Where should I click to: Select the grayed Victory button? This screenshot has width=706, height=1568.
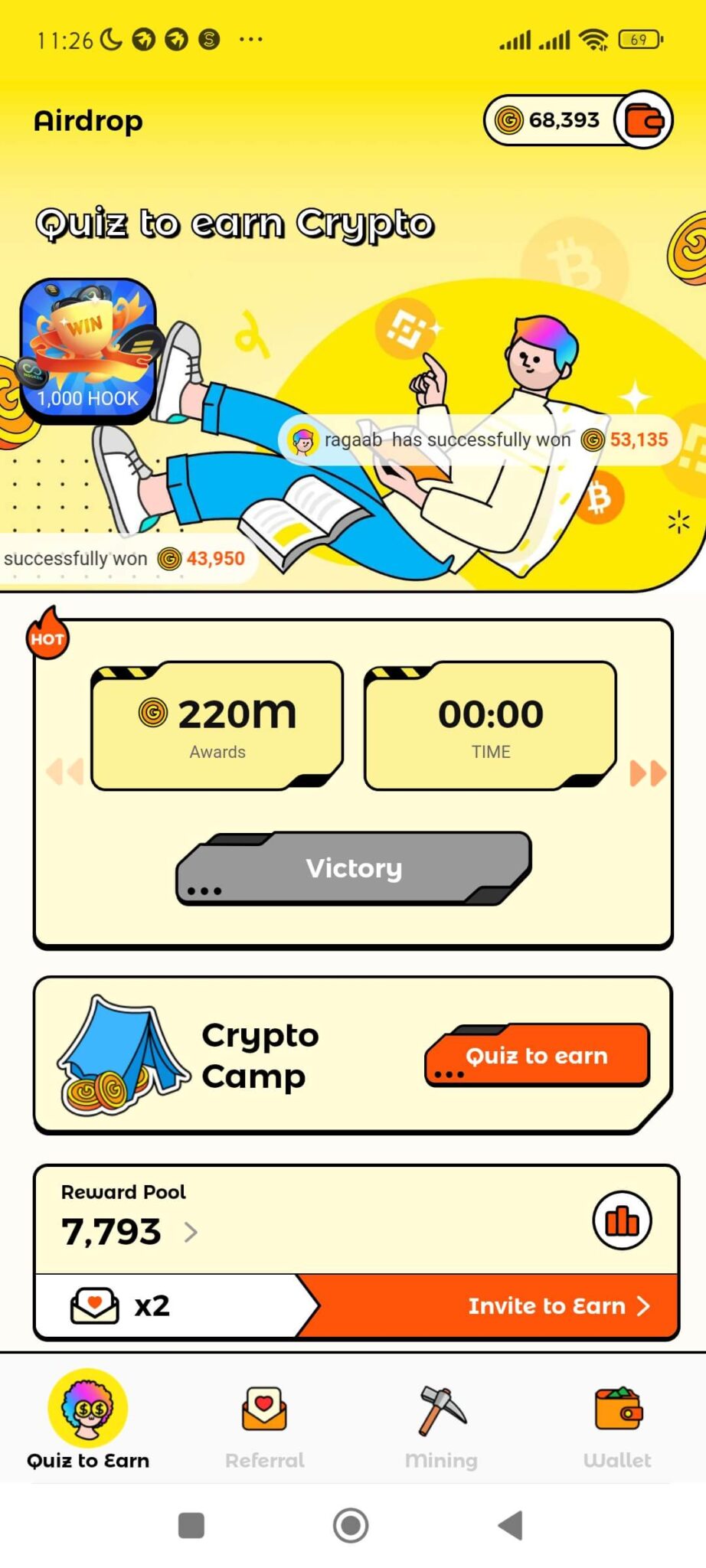pos(353,868)
